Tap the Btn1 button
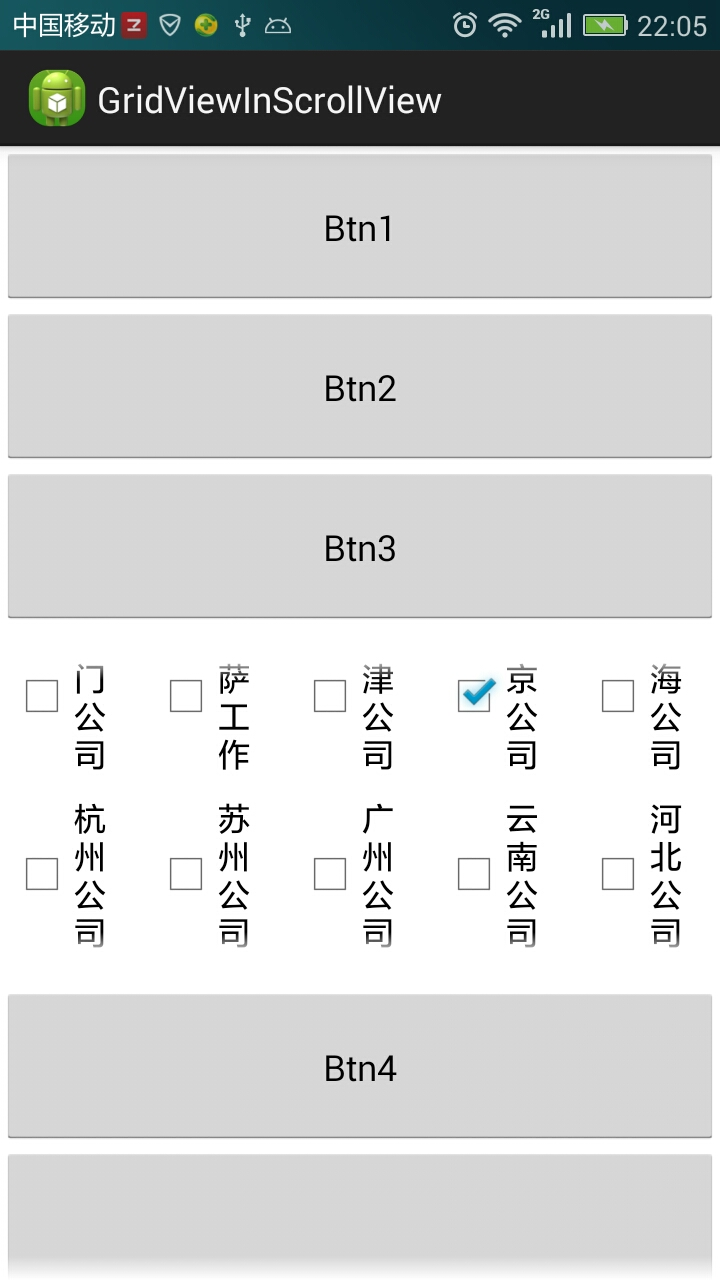Image resolution: width=720 pixels, height=1280 pixels. point(360,227)
